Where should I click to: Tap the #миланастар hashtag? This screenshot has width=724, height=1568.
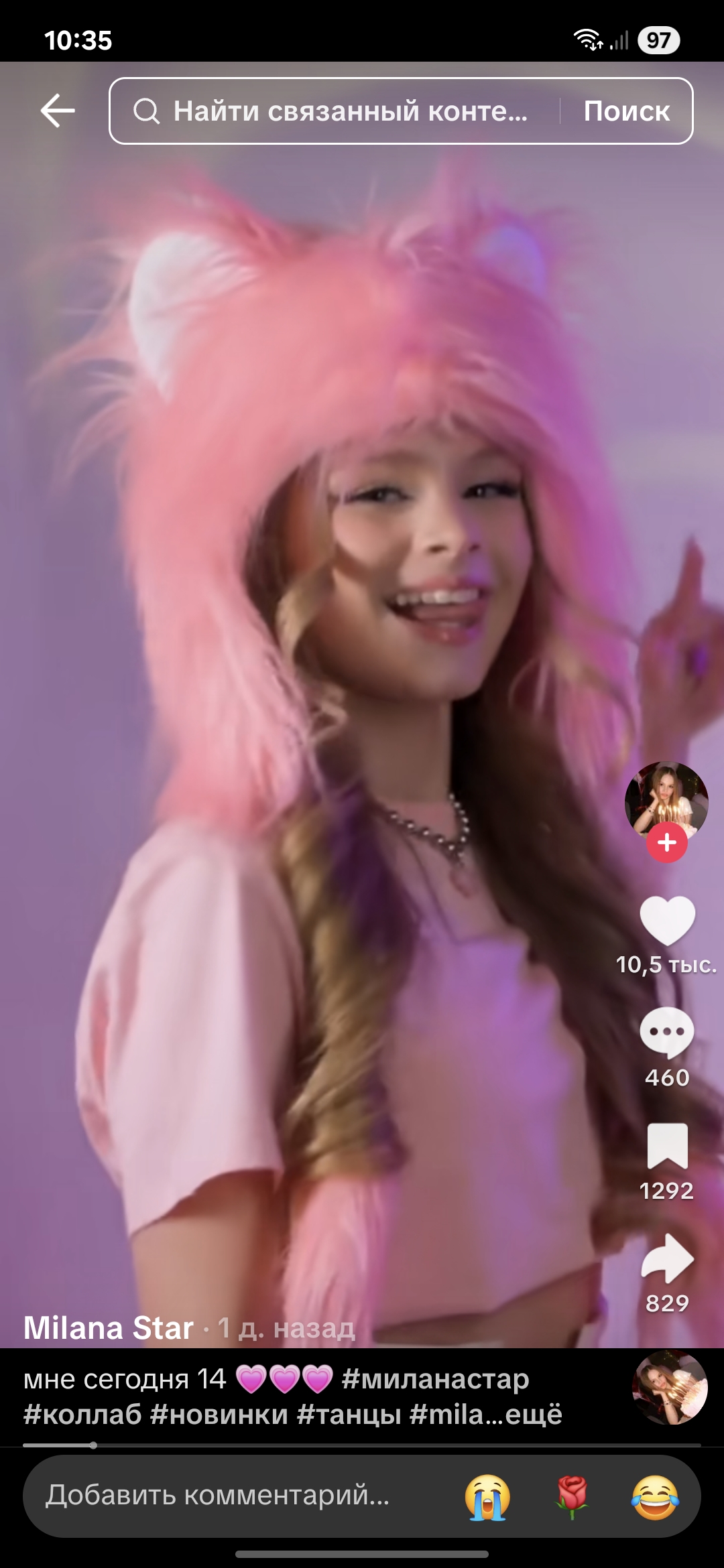tap(436, 1379)
